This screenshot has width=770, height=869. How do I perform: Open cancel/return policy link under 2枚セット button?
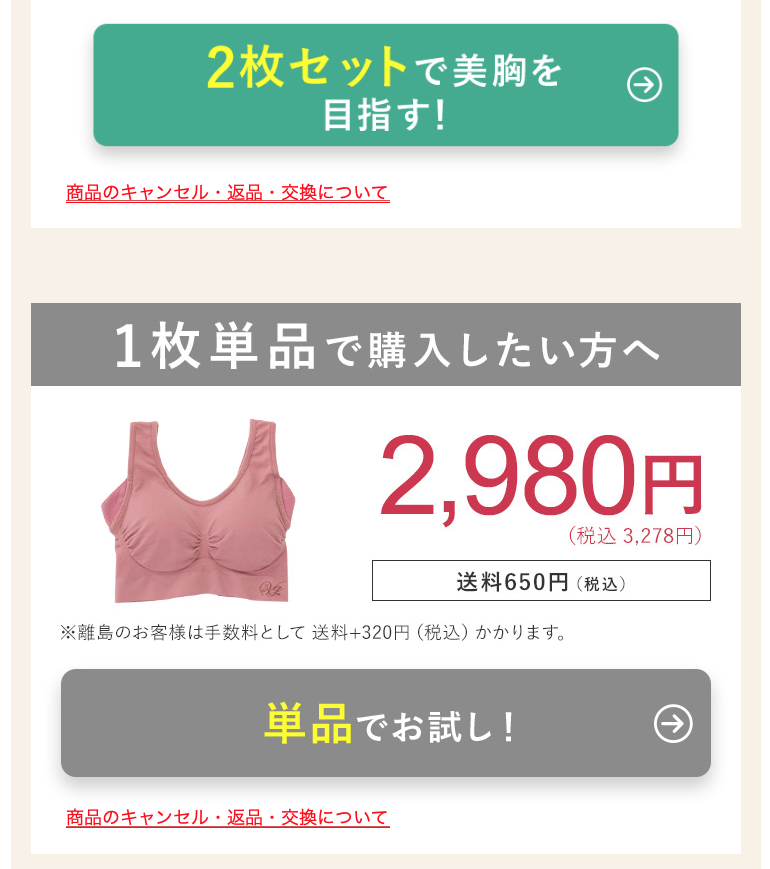coord(227,193)
